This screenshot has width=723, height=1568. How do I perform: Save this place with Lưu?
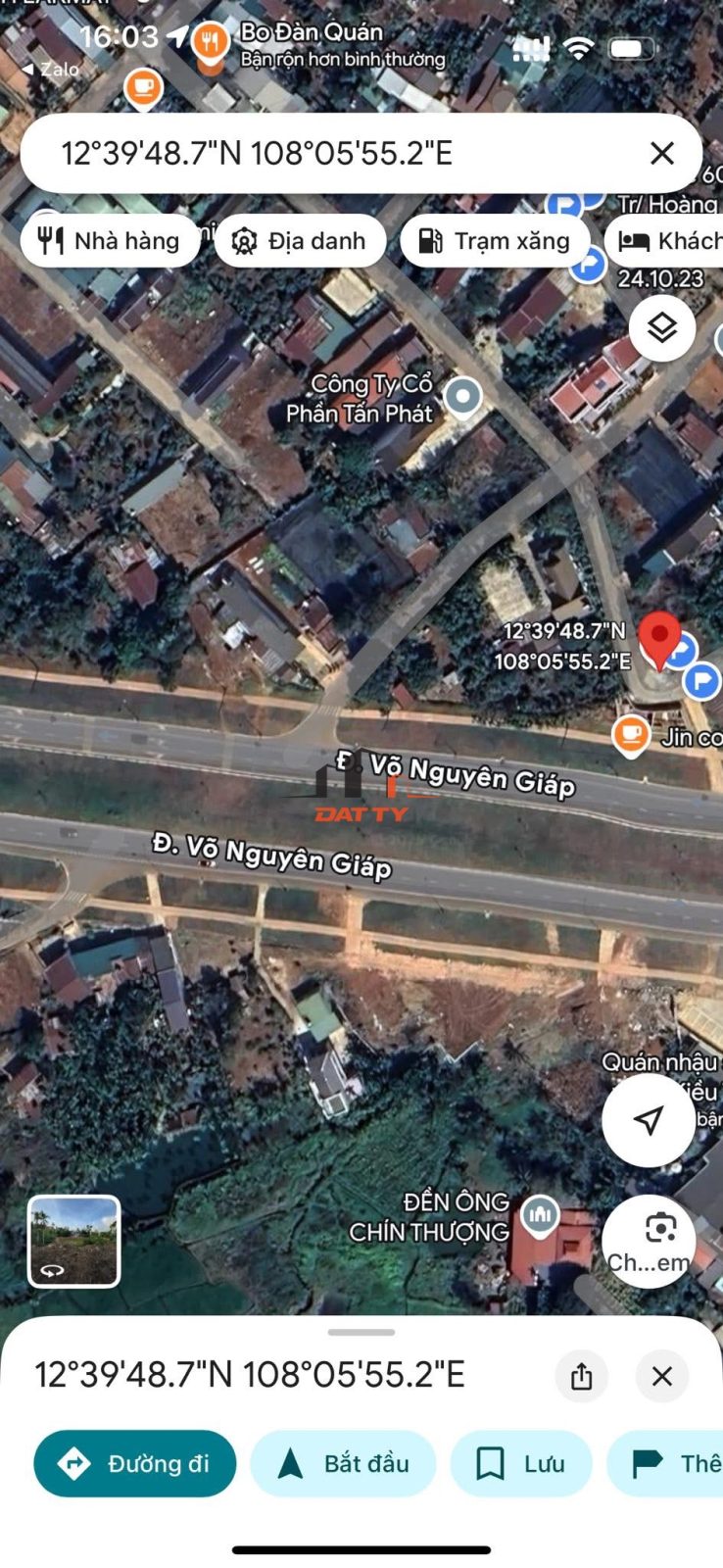pyautogui.click(x=521, y=1463)
